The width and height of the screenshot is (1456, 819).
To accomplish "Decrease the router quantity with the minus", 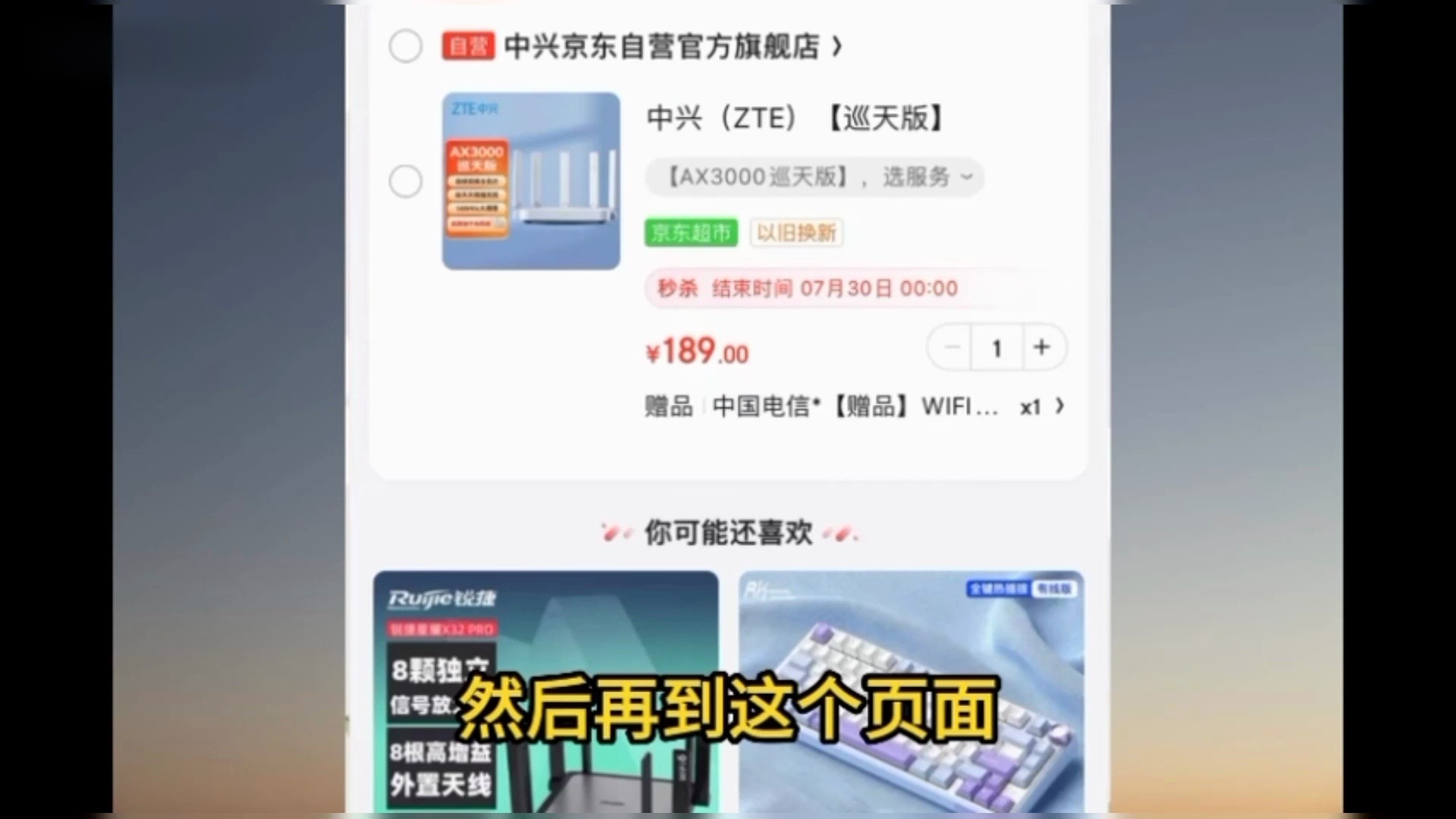I will [x=952, y=347].
